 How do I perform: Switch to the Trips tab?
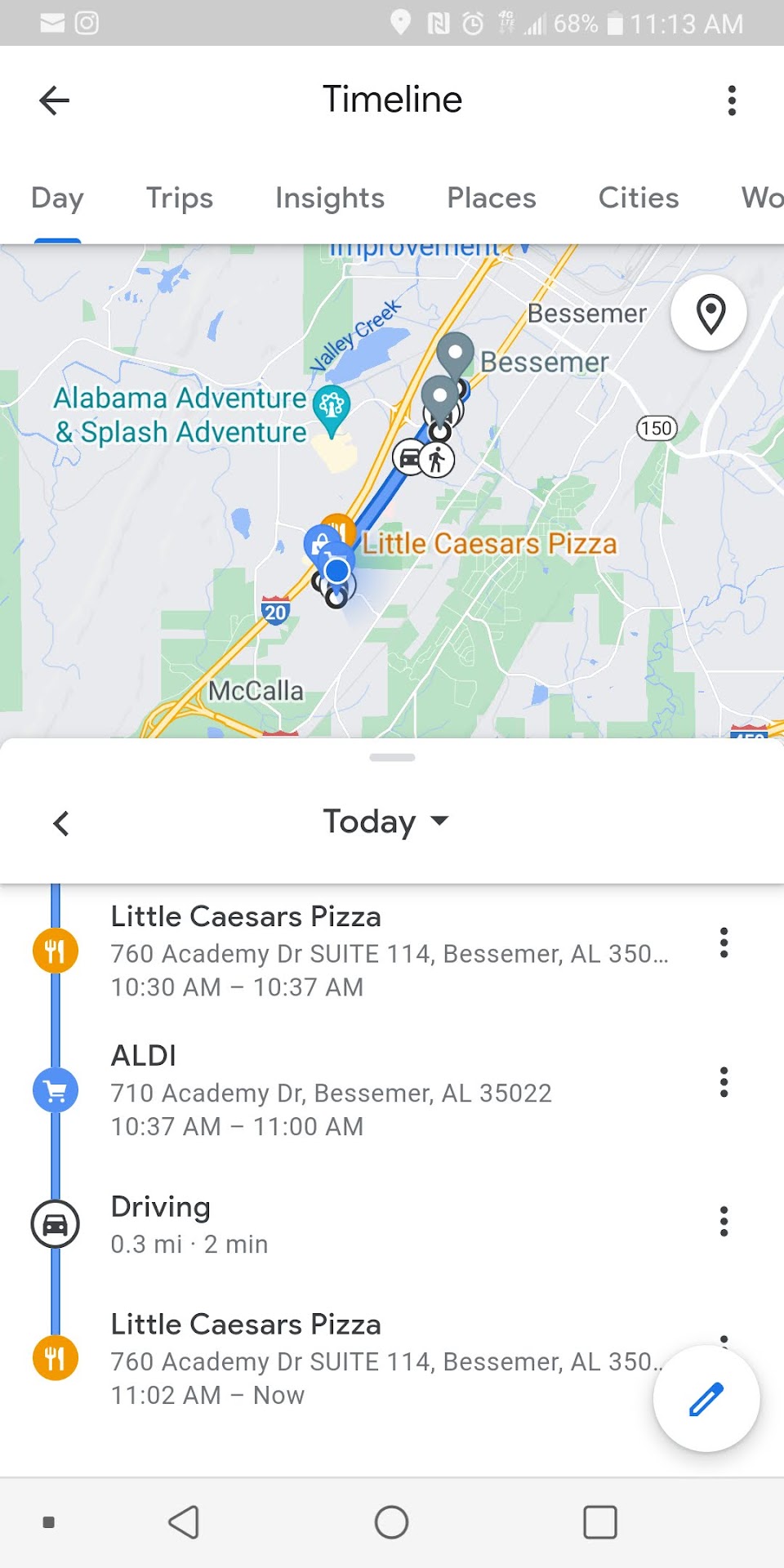(180, 198)
